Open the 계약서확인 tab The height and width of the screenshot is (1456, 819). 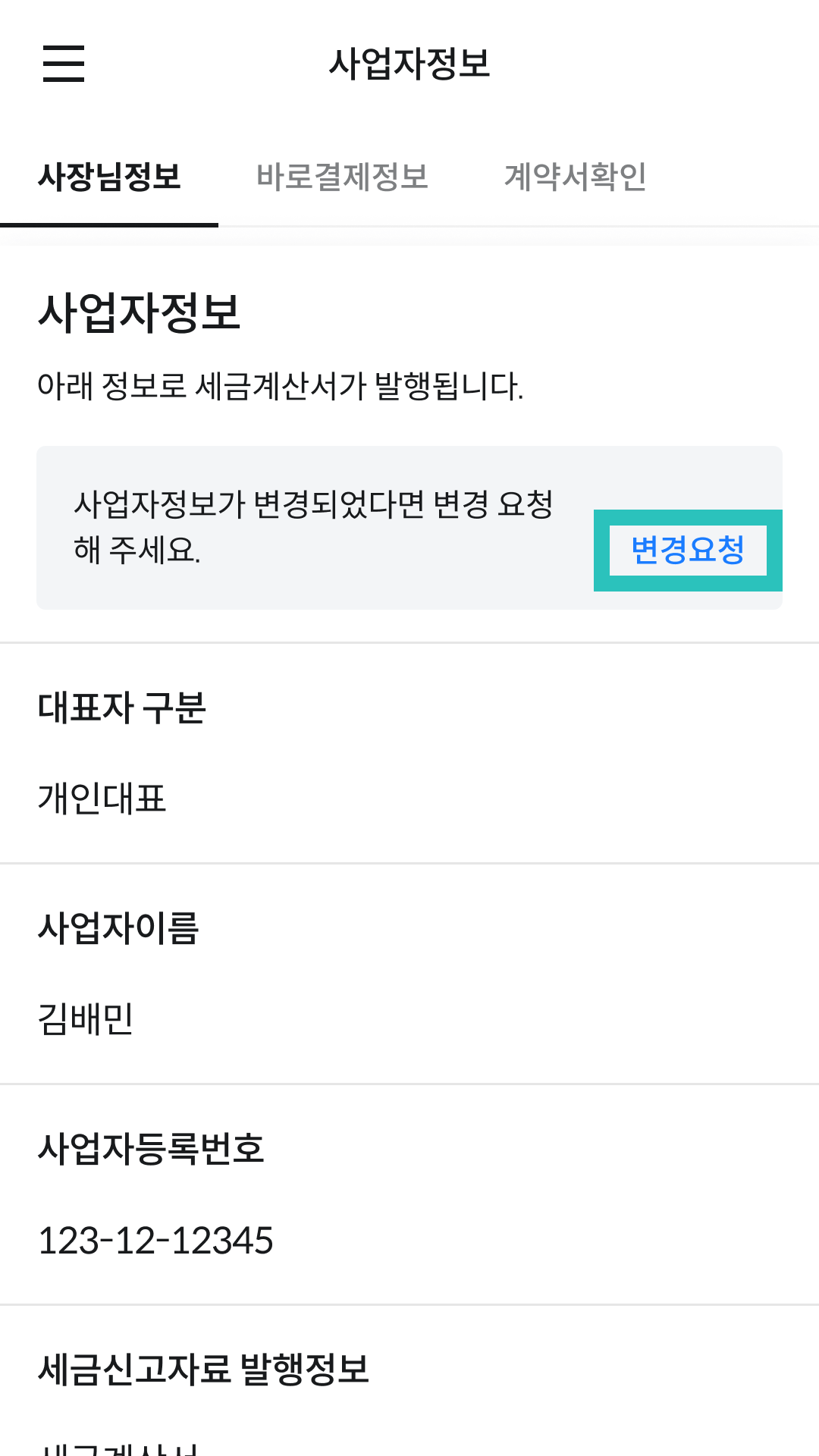click(x=577, y=177)
